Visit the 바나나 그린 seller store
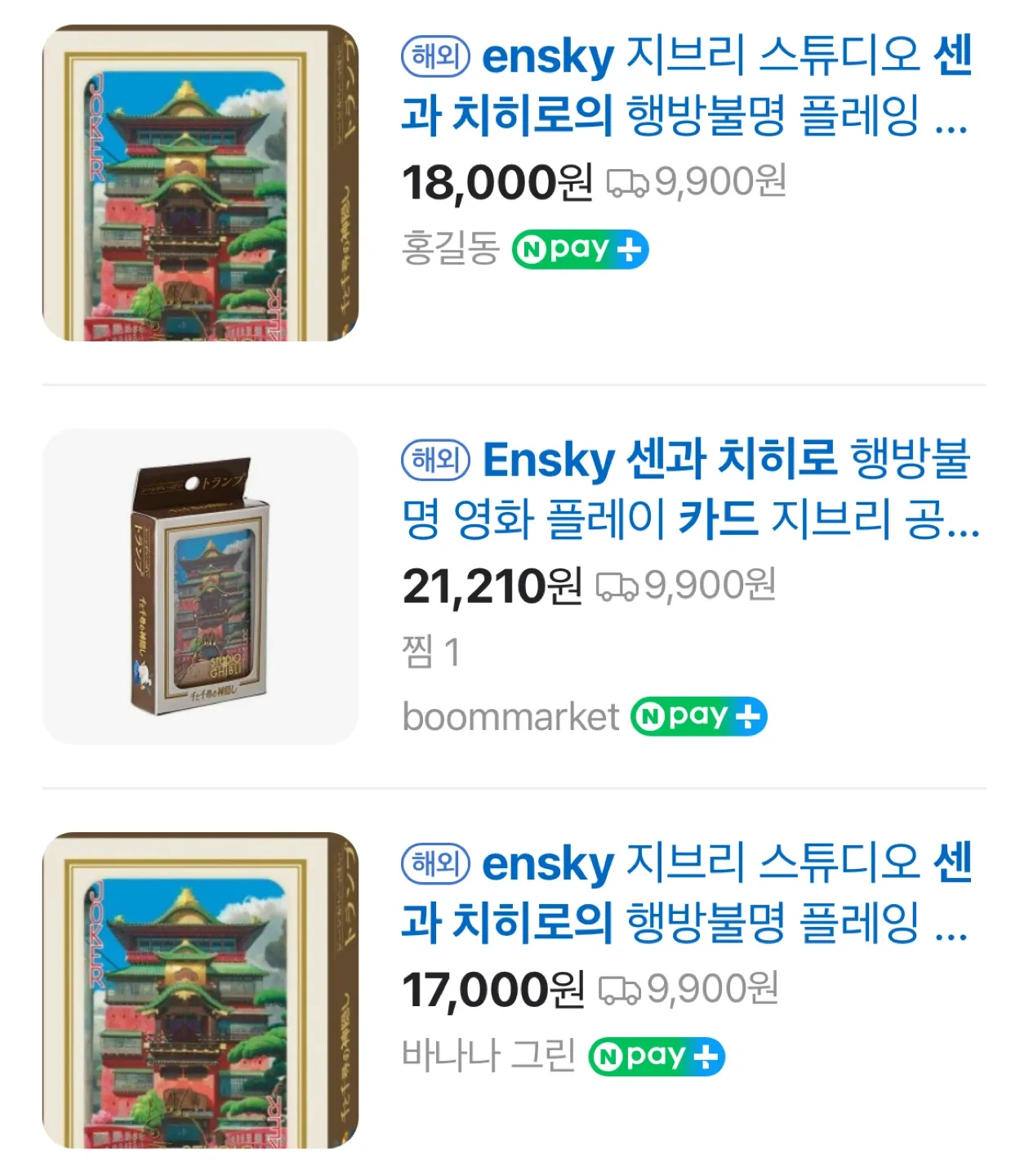The width and height of the screenshot is (1029, 1176). 488,1055
